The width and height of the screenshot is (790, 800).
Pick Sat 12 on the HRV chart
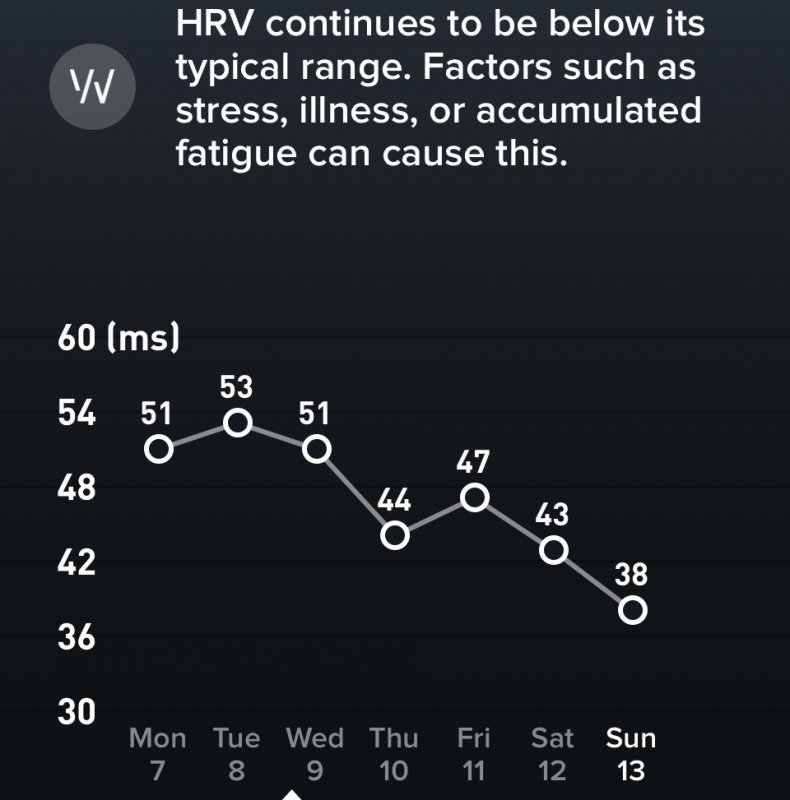click(x=553, y=755)
